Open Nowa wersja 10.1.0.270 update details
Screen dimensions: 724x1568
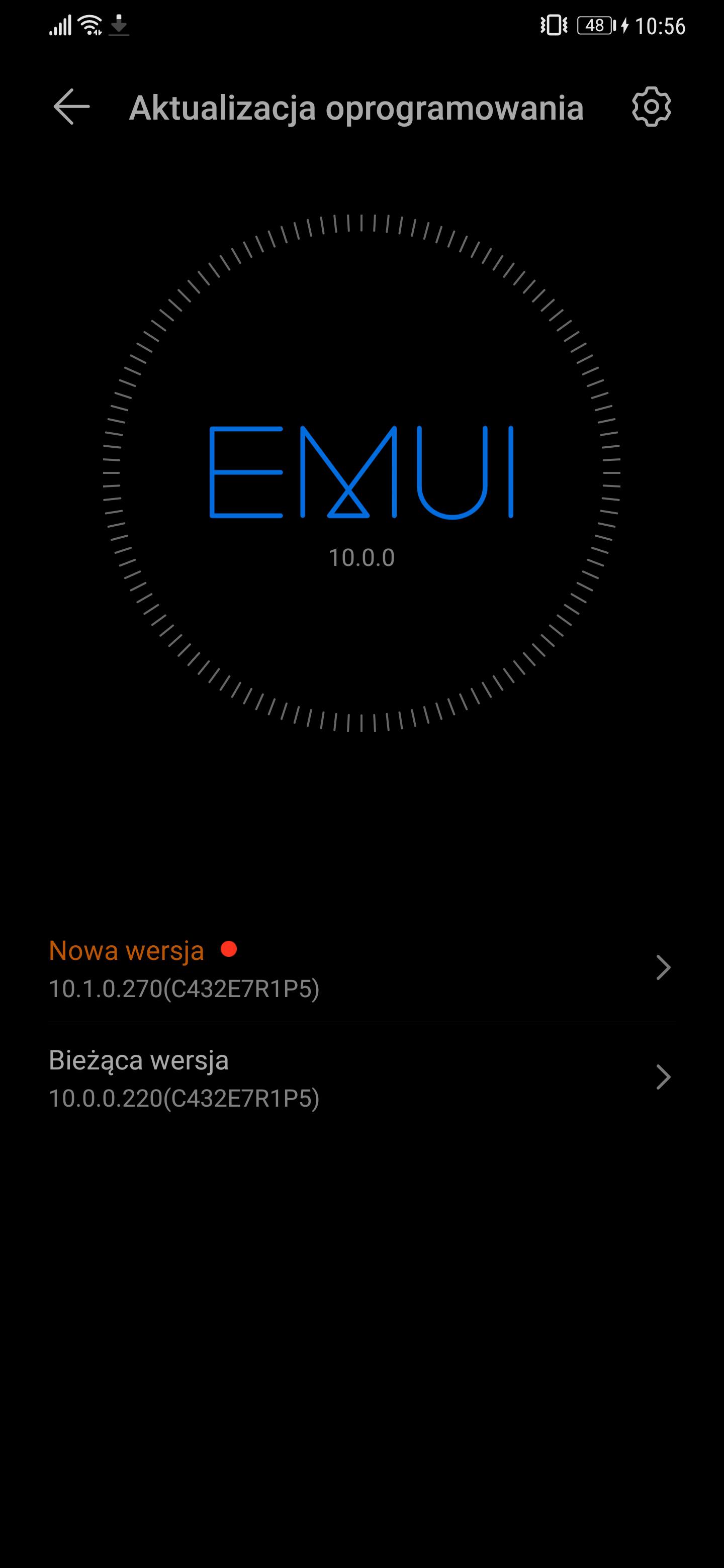[x=361, y=968]
